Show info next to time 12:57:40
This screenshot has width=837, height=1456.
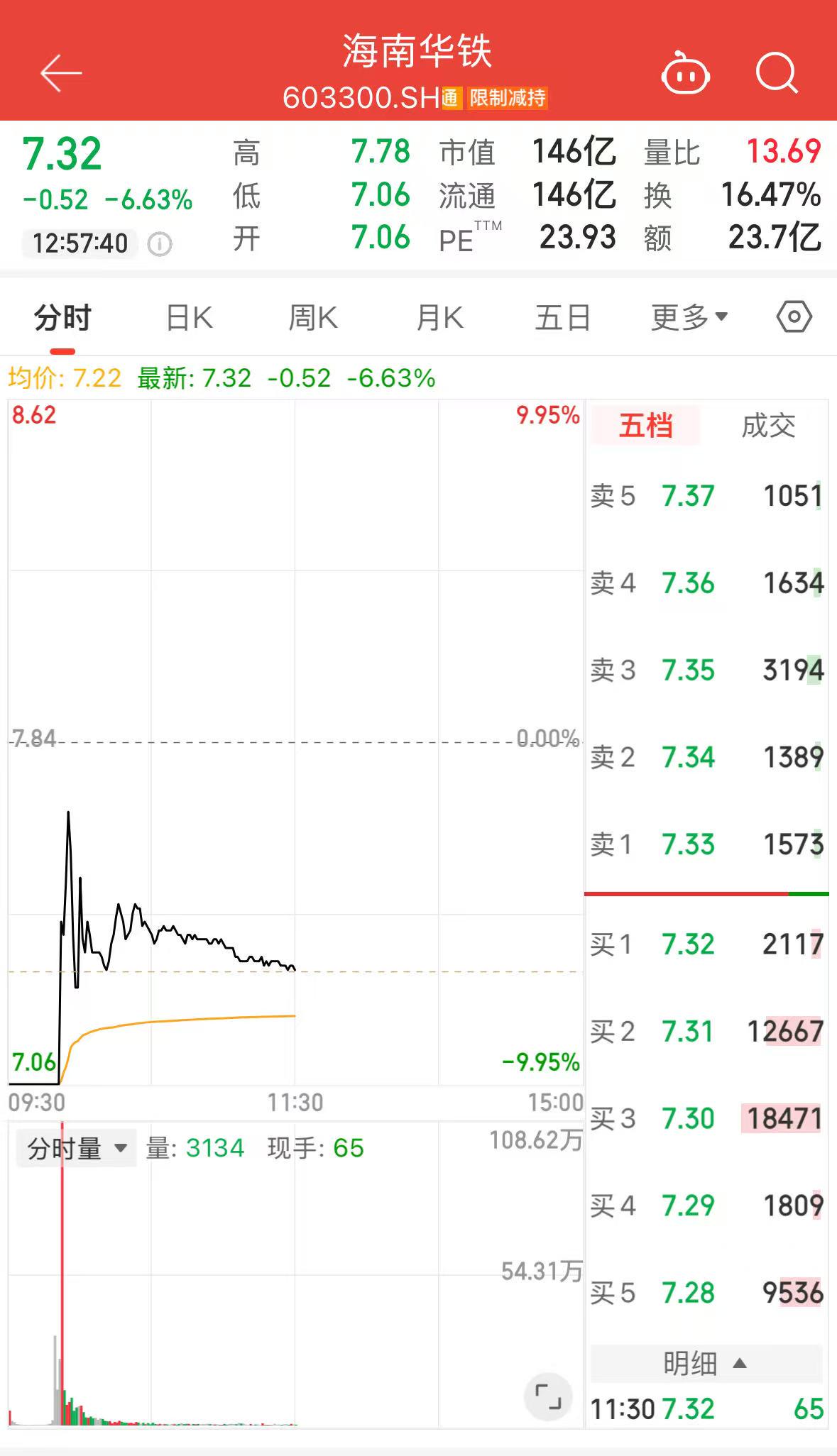tap(160, 245)
